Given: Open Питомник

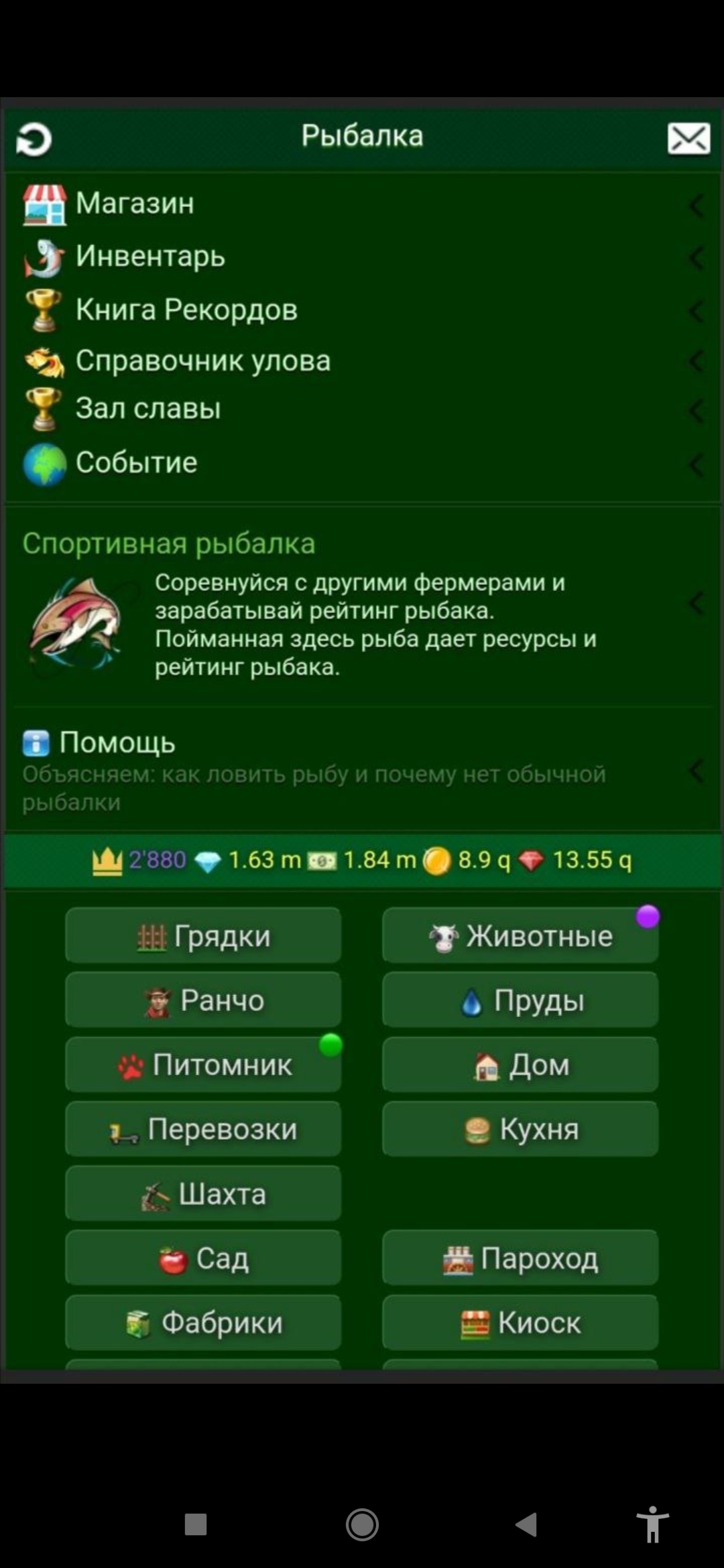Looking at the screenshot, I should click(x=203, y=1064).
